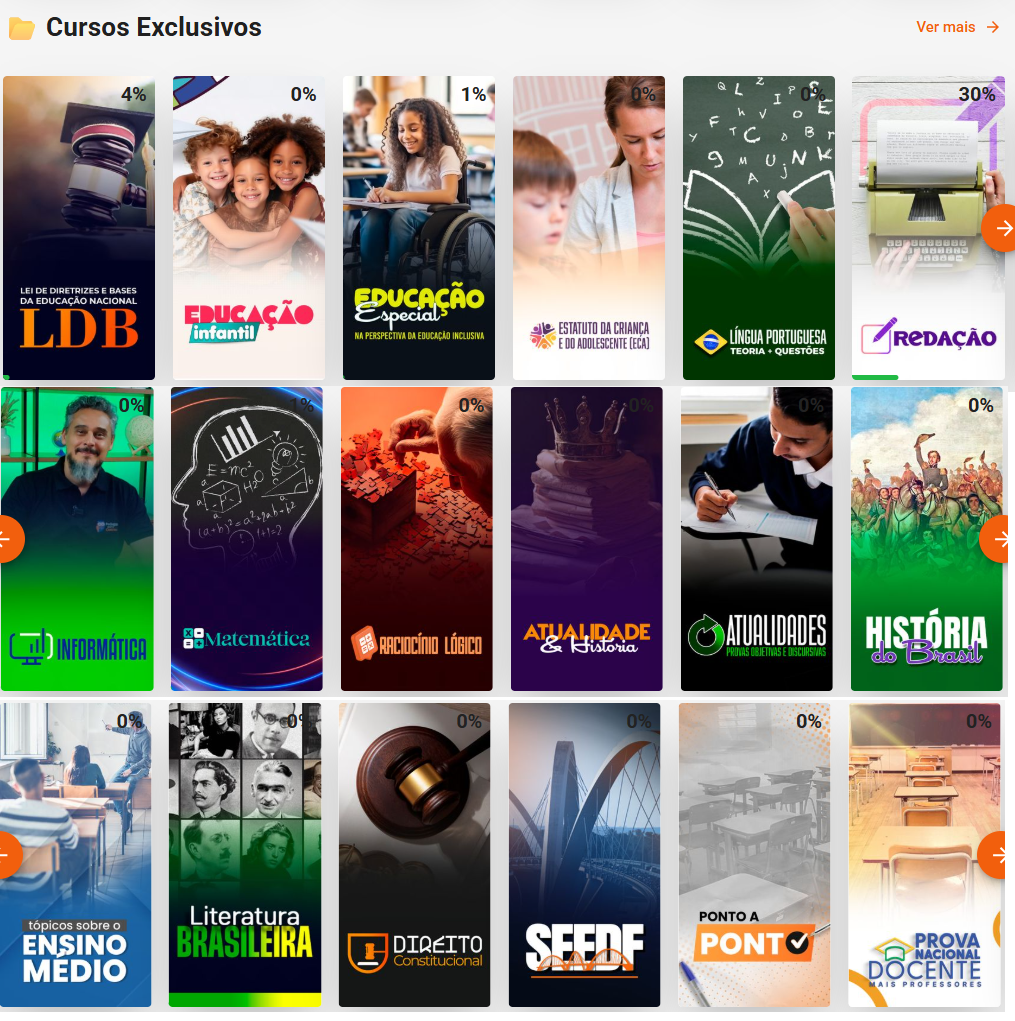Screen dimensions: 1015x1021
Task: Open the Educação Infantil course
Action: 249,228
